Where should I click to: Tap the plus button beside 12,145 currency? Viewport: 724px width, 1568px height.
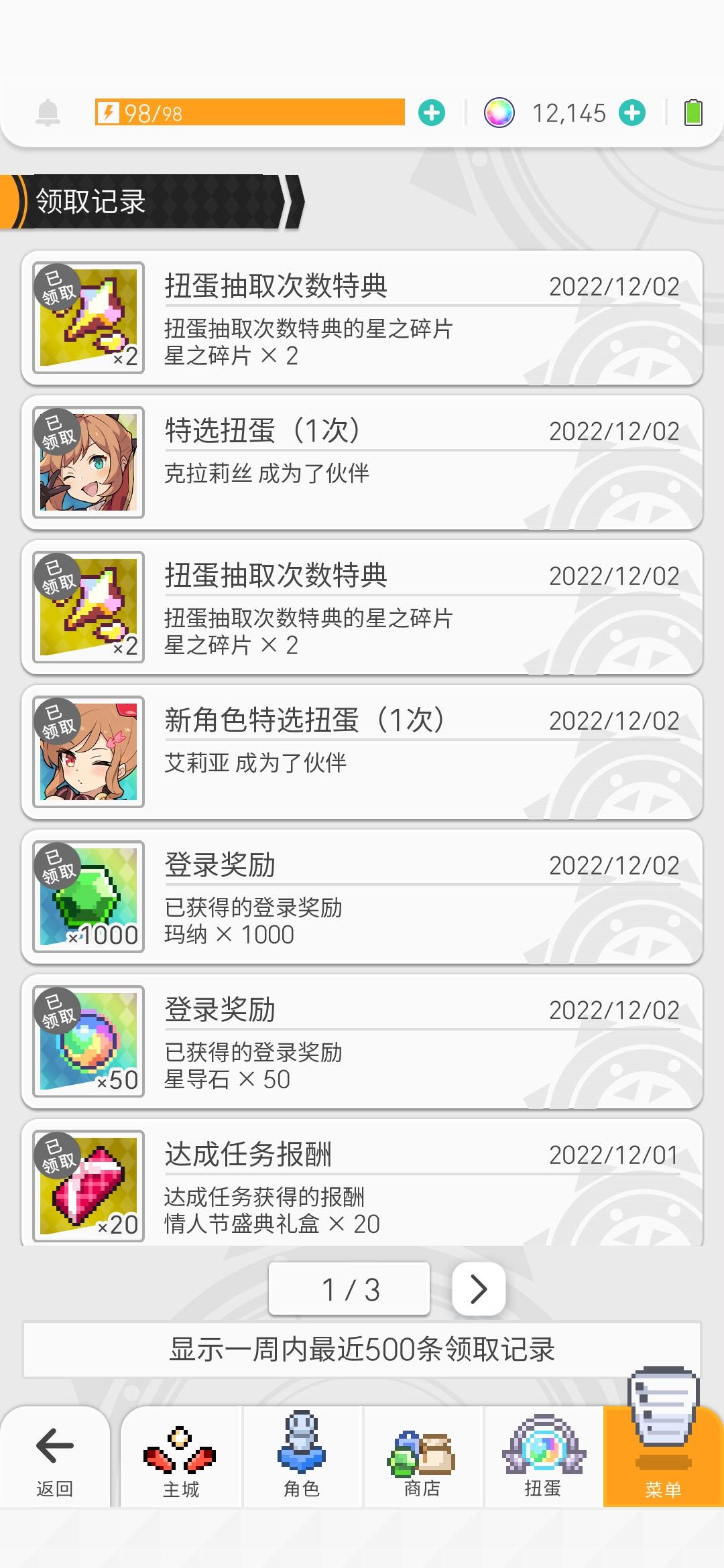pos(630,112)
